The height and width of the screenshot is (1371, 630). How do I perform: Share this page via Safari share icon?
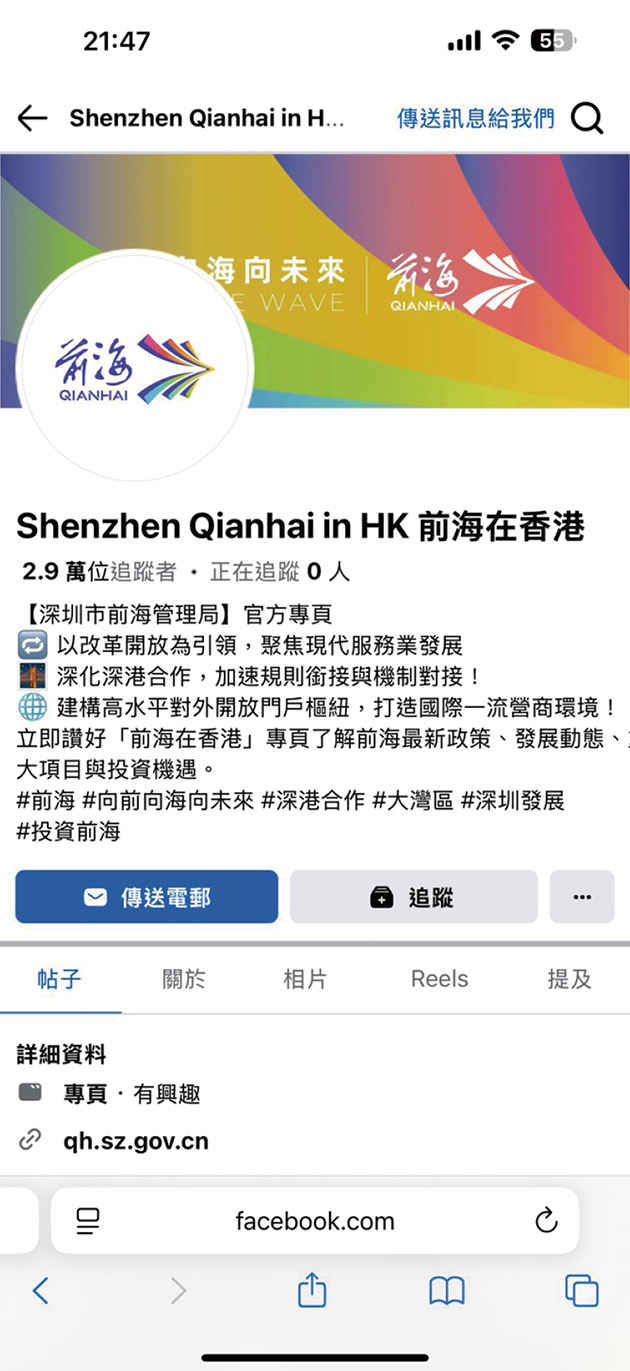pyautogui.click(x=313, y=1290)
